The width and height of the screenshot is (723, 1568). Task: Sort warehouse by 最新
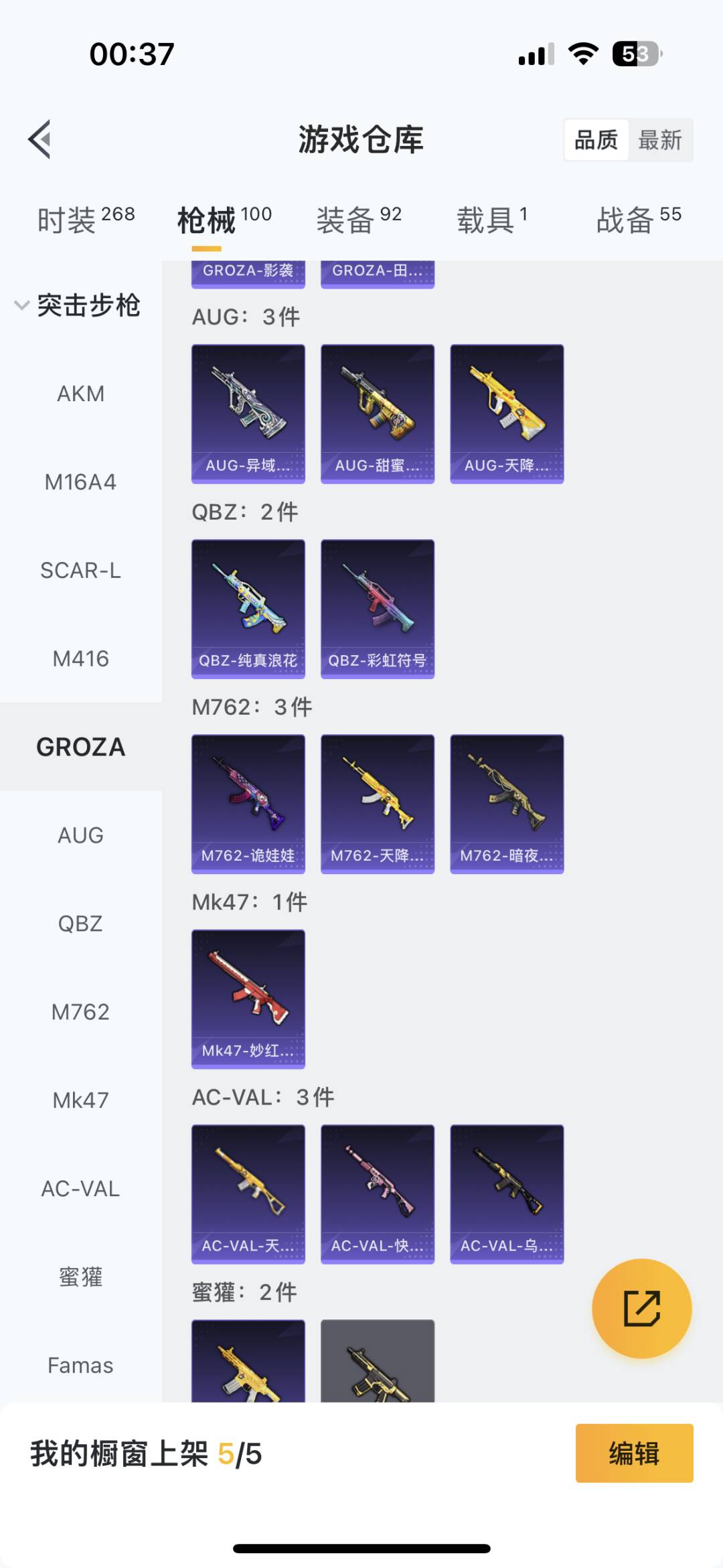[x=659, y=140]
